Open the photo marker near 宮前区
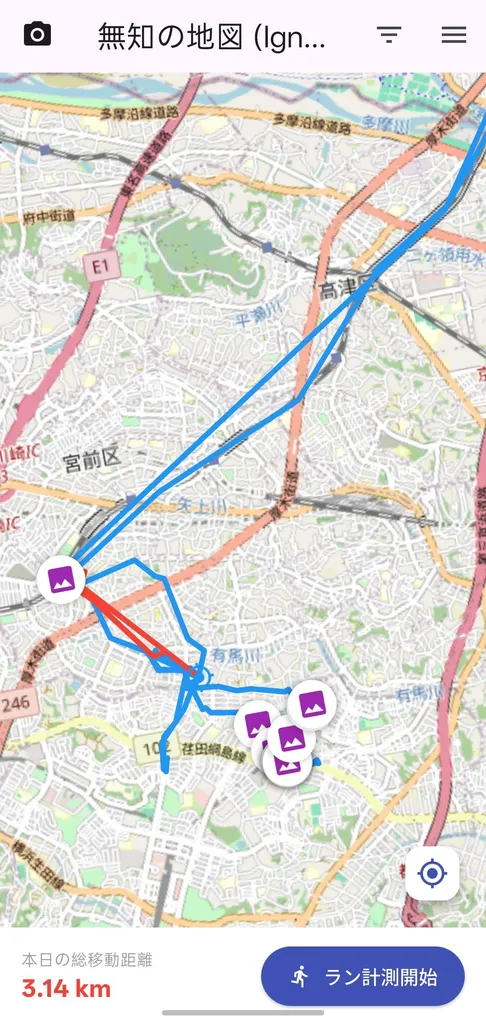The width and height of the screenshot is (486, 1024). click(61, 579)
